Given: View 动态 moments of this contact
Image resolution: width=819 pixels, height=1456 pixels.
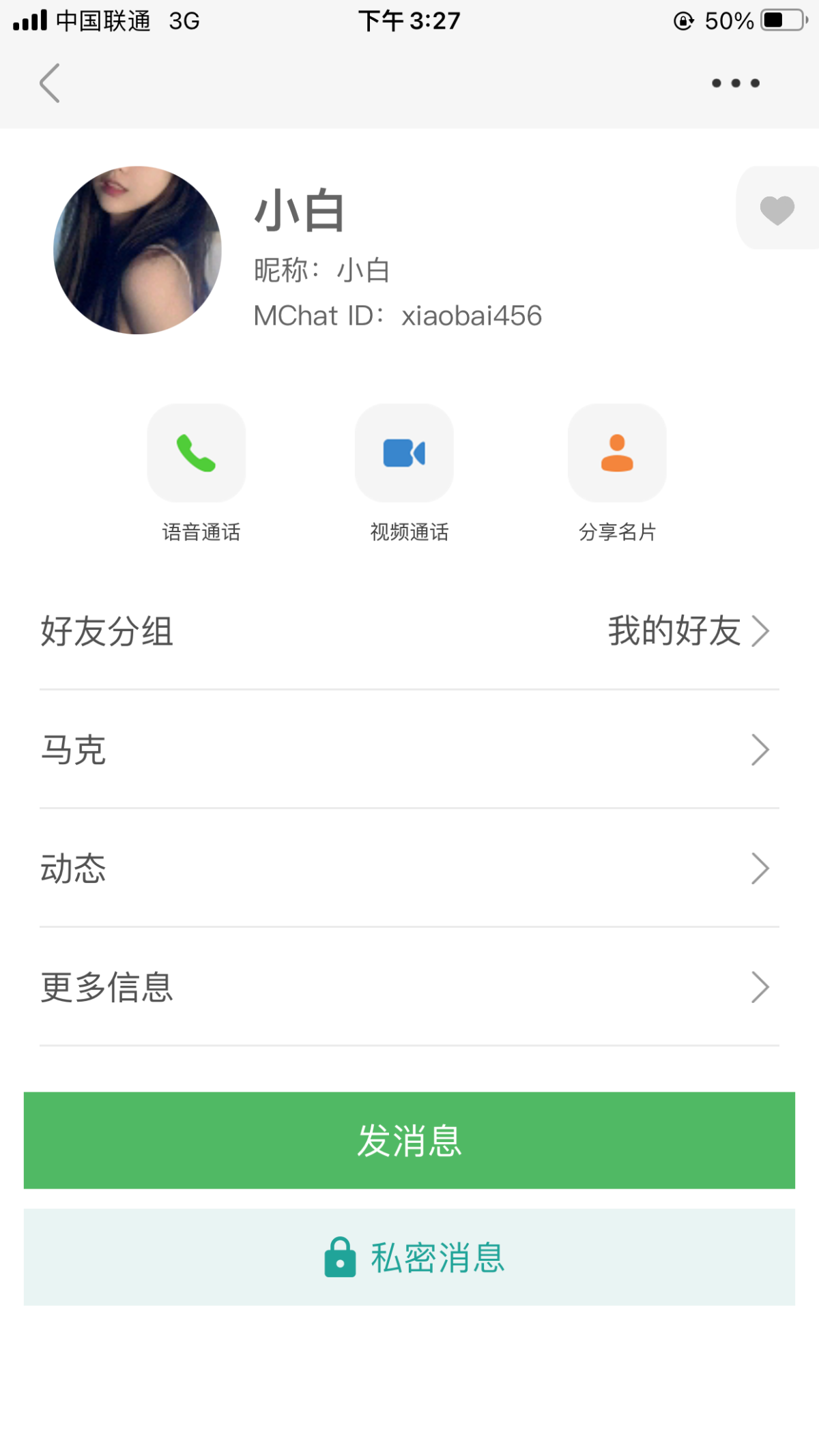Looking at the screenshot, I should click(409, 869).
